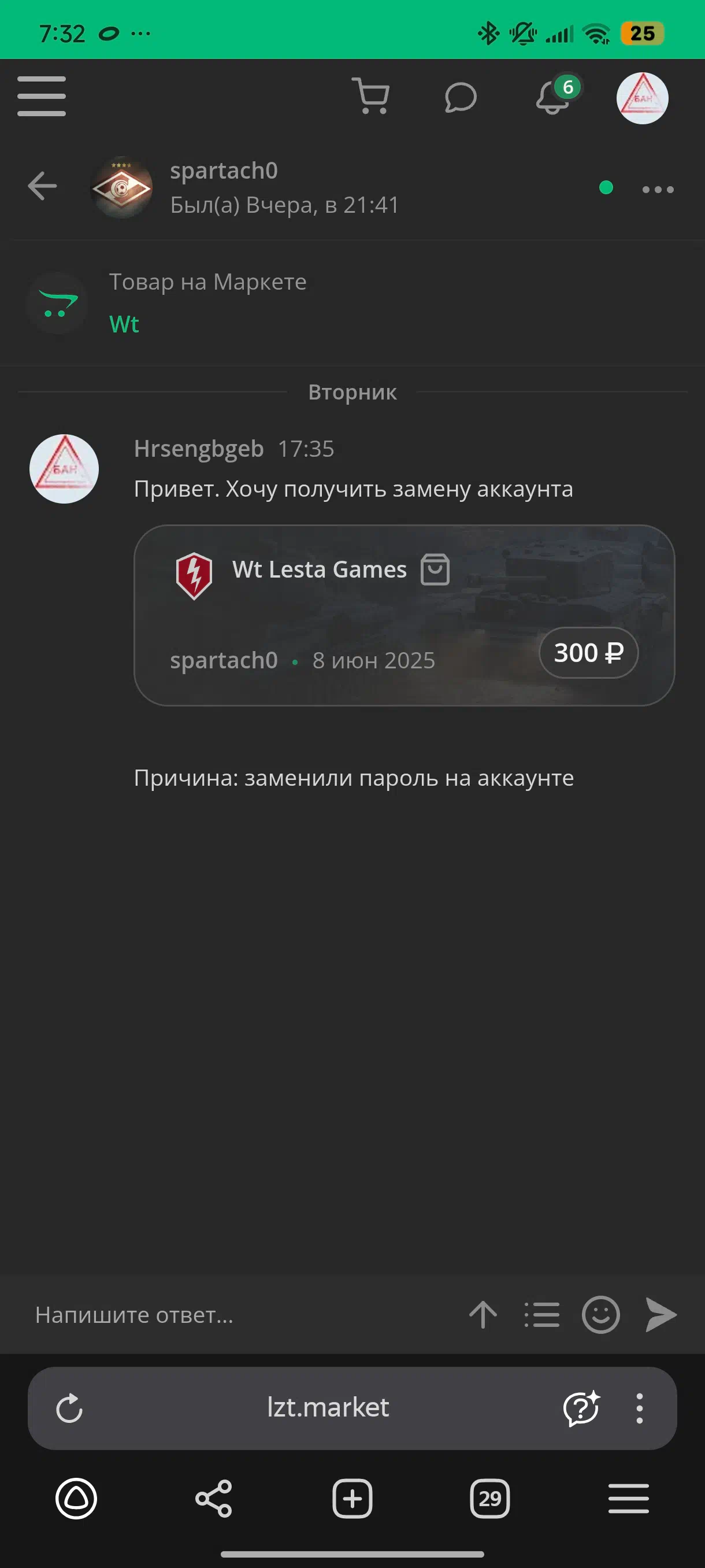705x1568 pixels.
Task: Open the conversations speech bubble icon
Action: [x=461, y=97]
